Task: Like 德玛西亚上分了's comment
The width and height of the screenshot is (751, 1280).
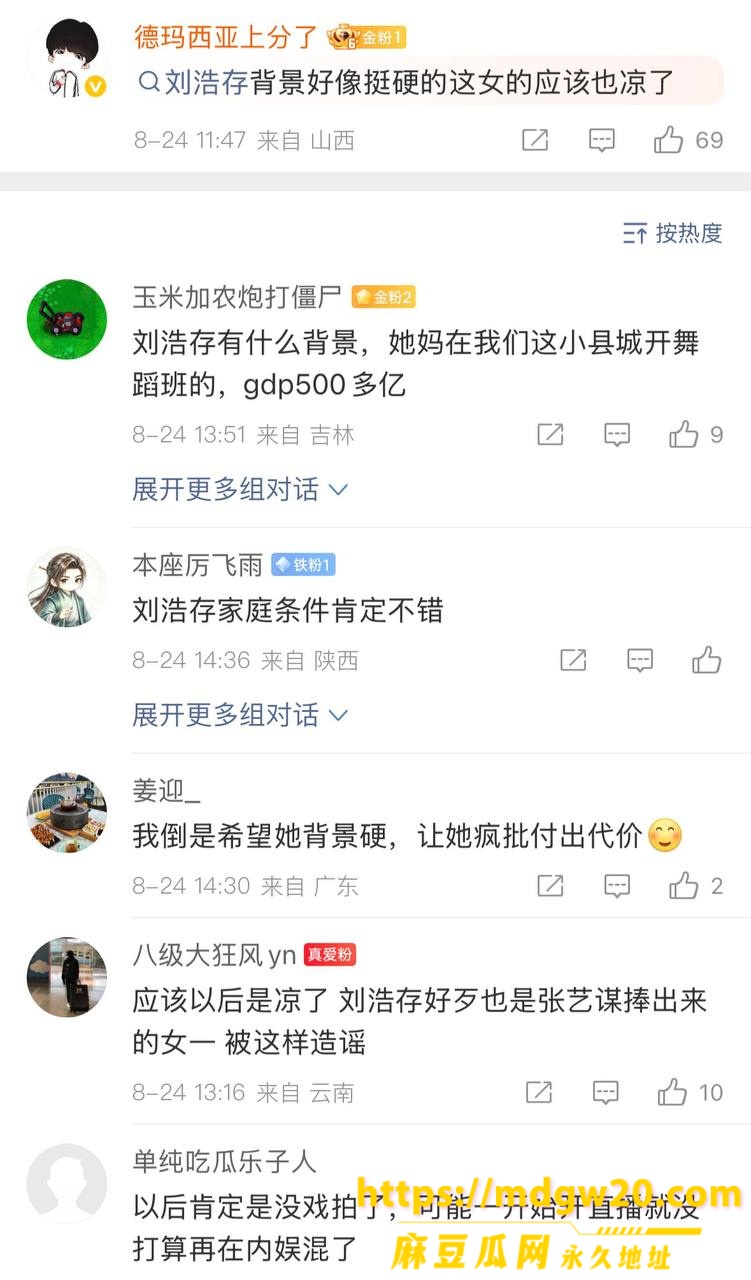Action: click(688, 140)
